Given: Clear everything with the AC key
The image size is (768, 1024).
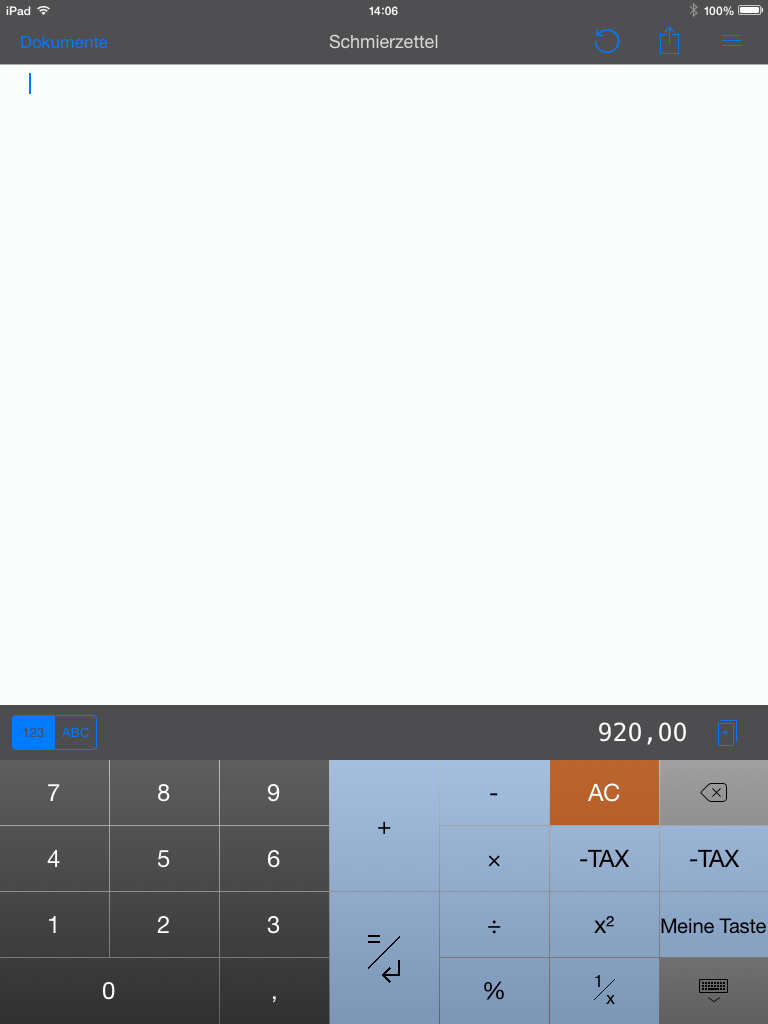Looking at the screenshot, I should [x=604, y=793].
